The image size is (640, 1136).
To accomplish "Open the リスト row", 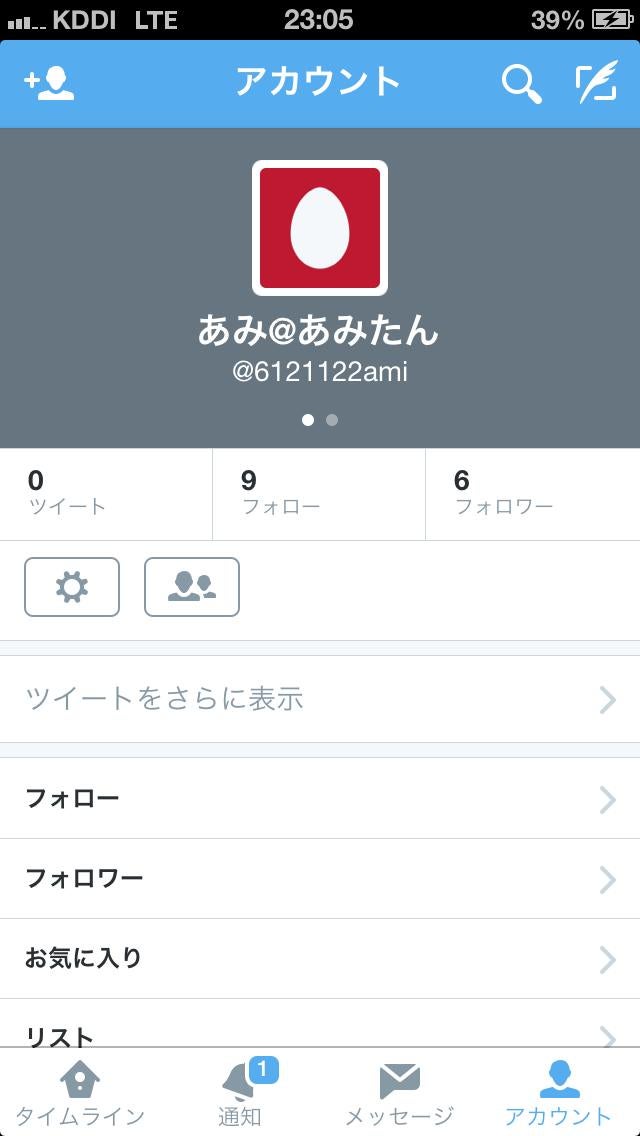I will (x=320, y=1030).
